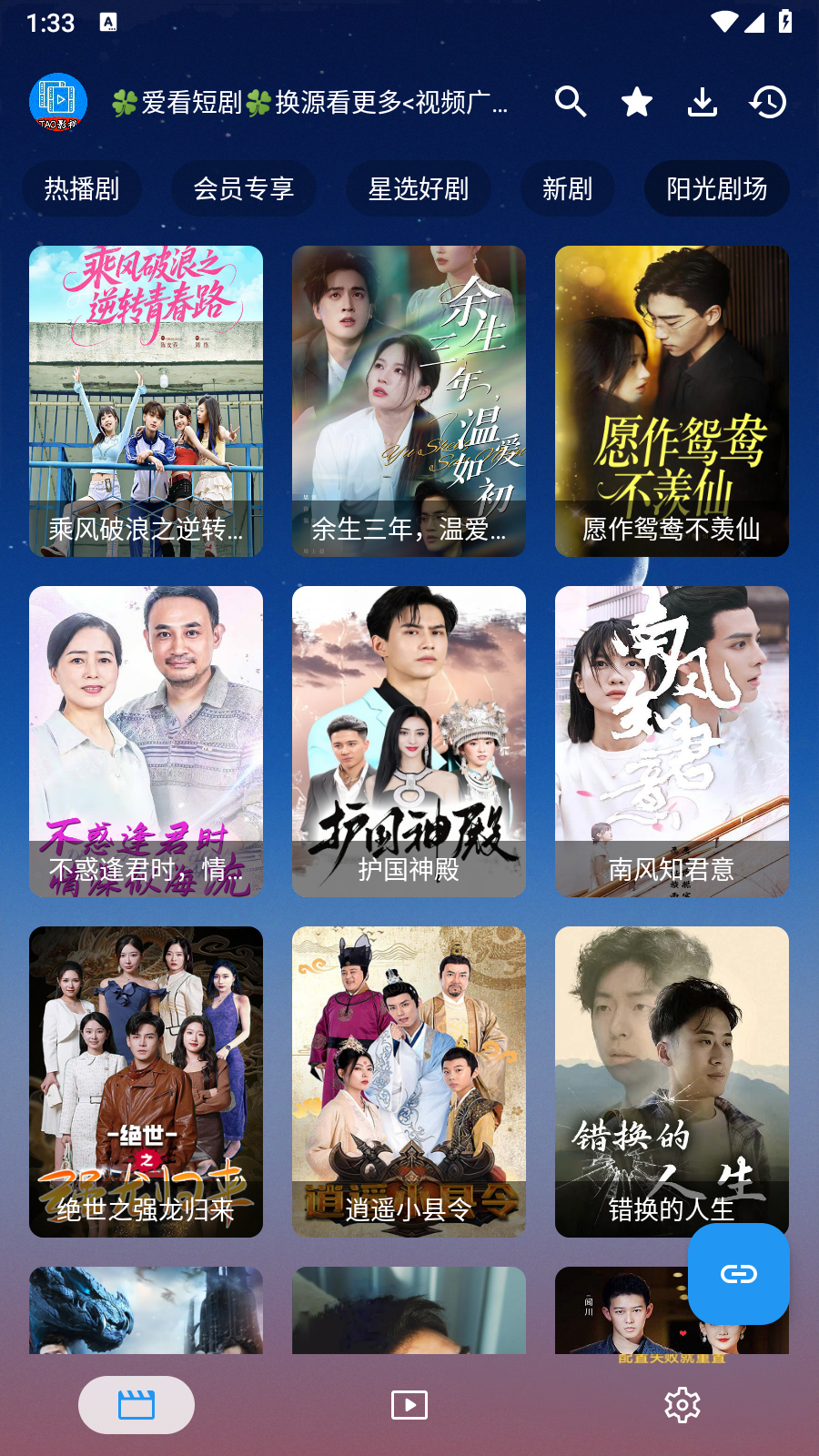
Task: Open drama 不惑逢君时
Action: (146, 741)
